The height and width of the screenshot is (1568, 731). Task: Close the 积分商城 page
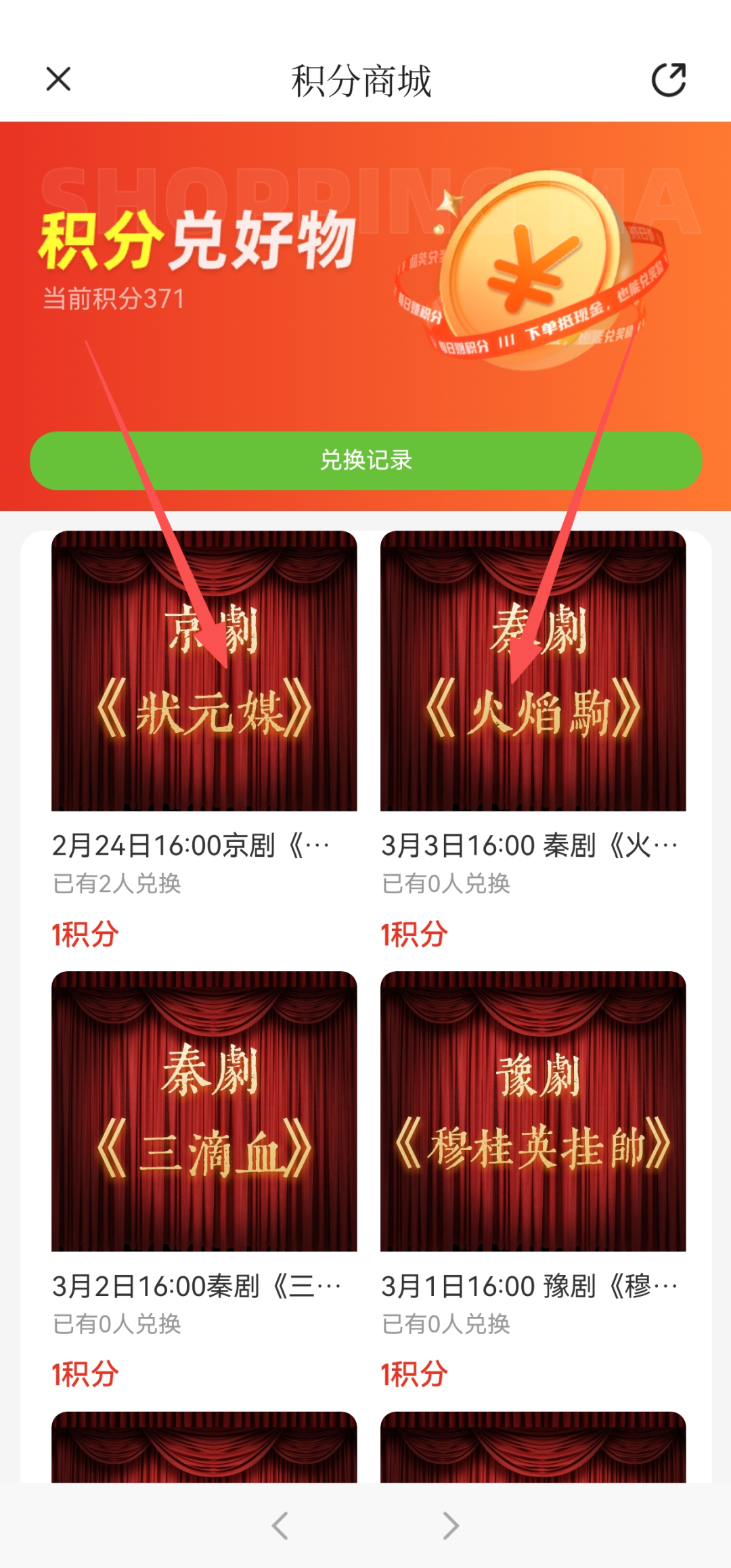(x=59, y=79)
